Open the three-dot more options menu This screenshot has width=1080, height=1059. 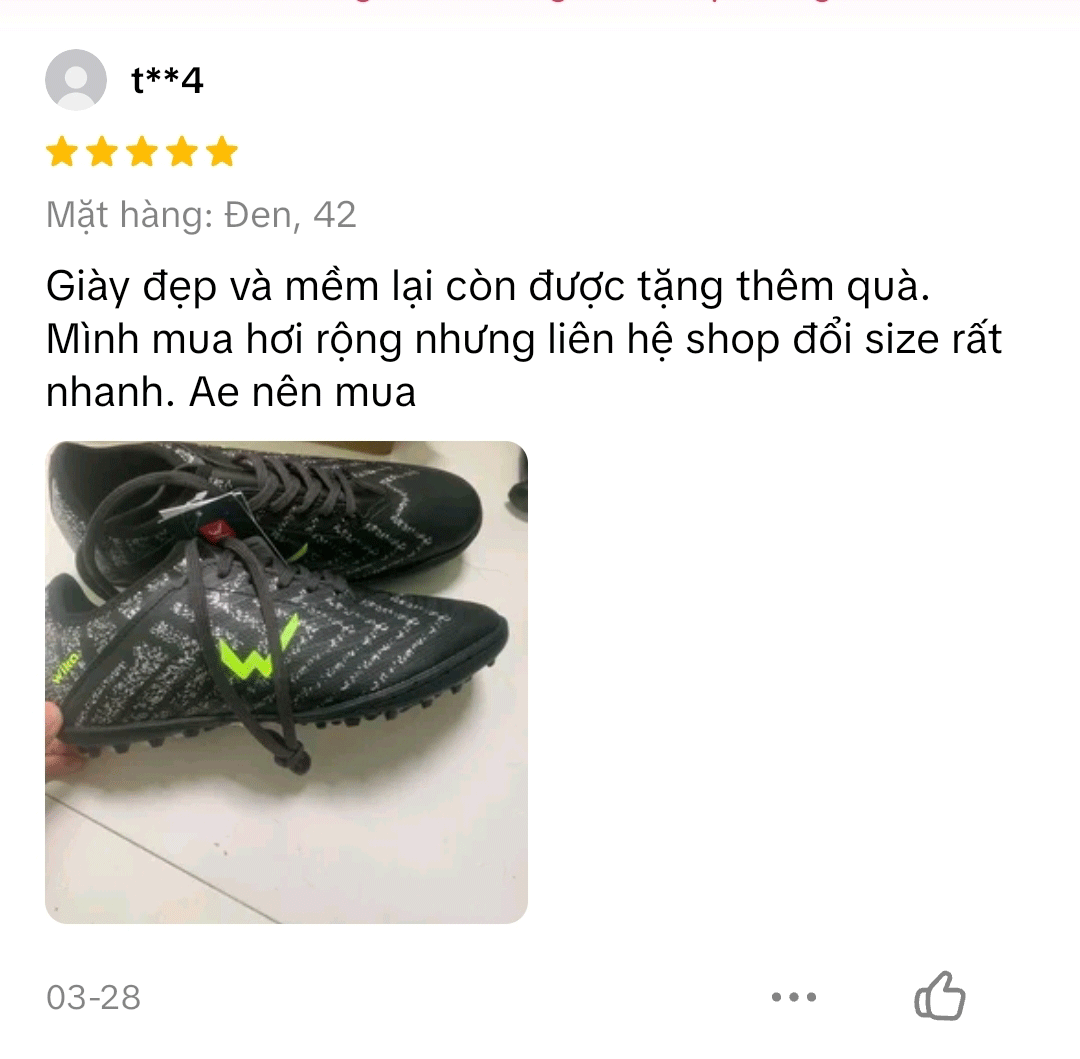click(x=794, y=997)
